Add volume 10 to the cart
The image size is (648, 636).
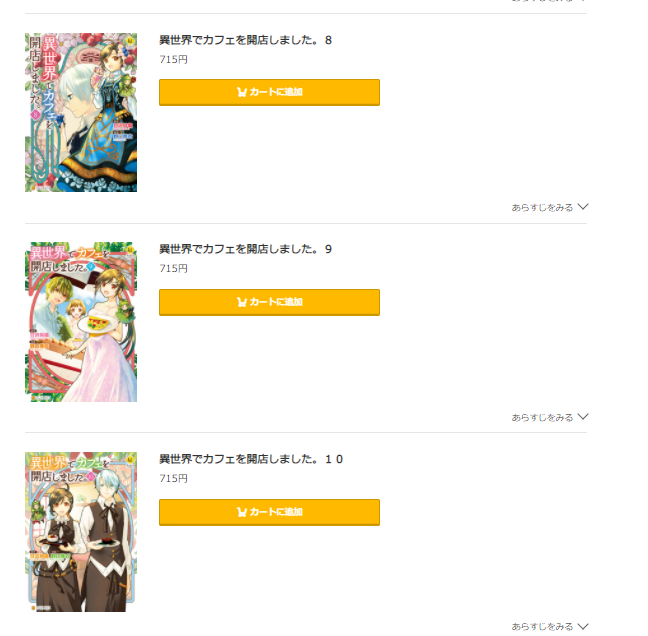(269, 512)
